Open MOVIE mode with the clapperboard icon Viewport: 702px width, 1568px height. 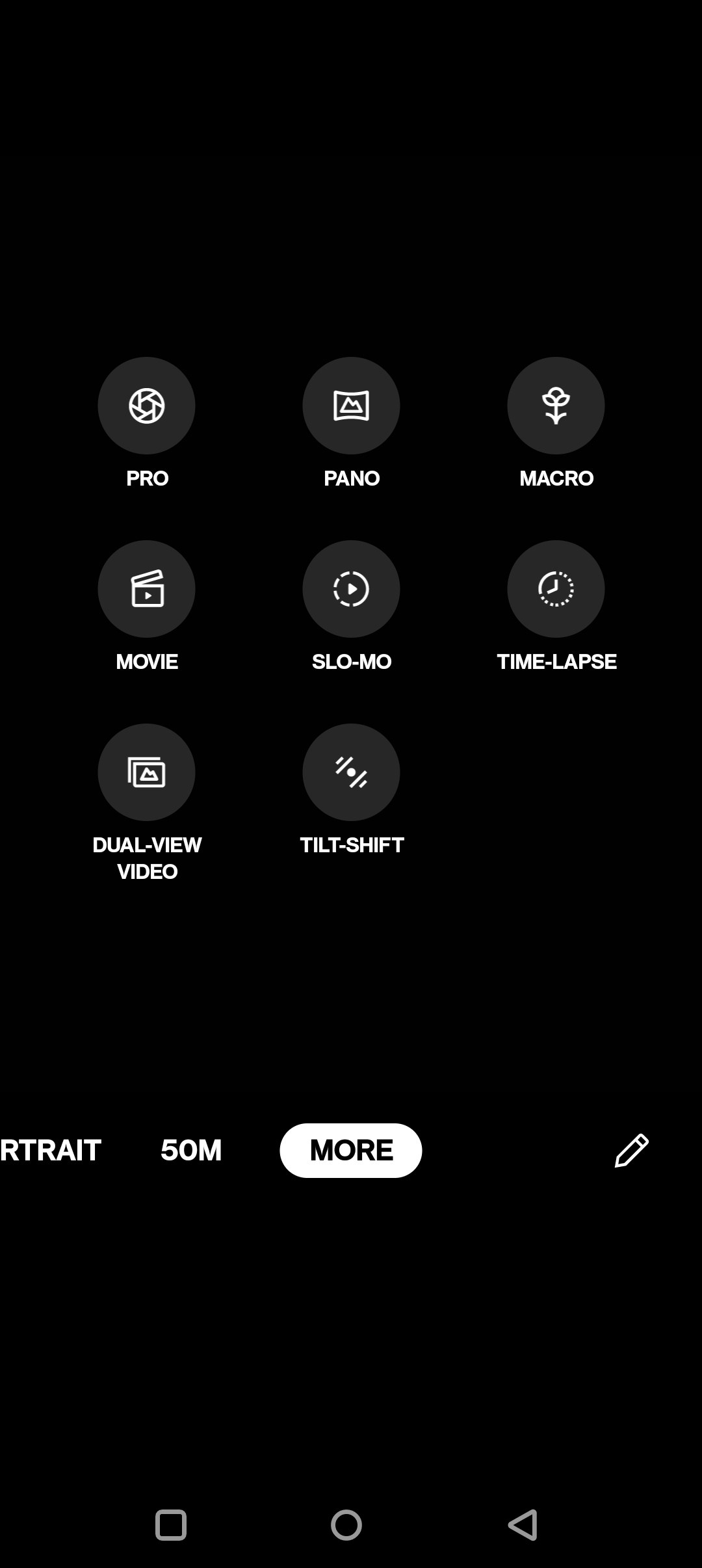pyautogui.click(x=146, y=588)
